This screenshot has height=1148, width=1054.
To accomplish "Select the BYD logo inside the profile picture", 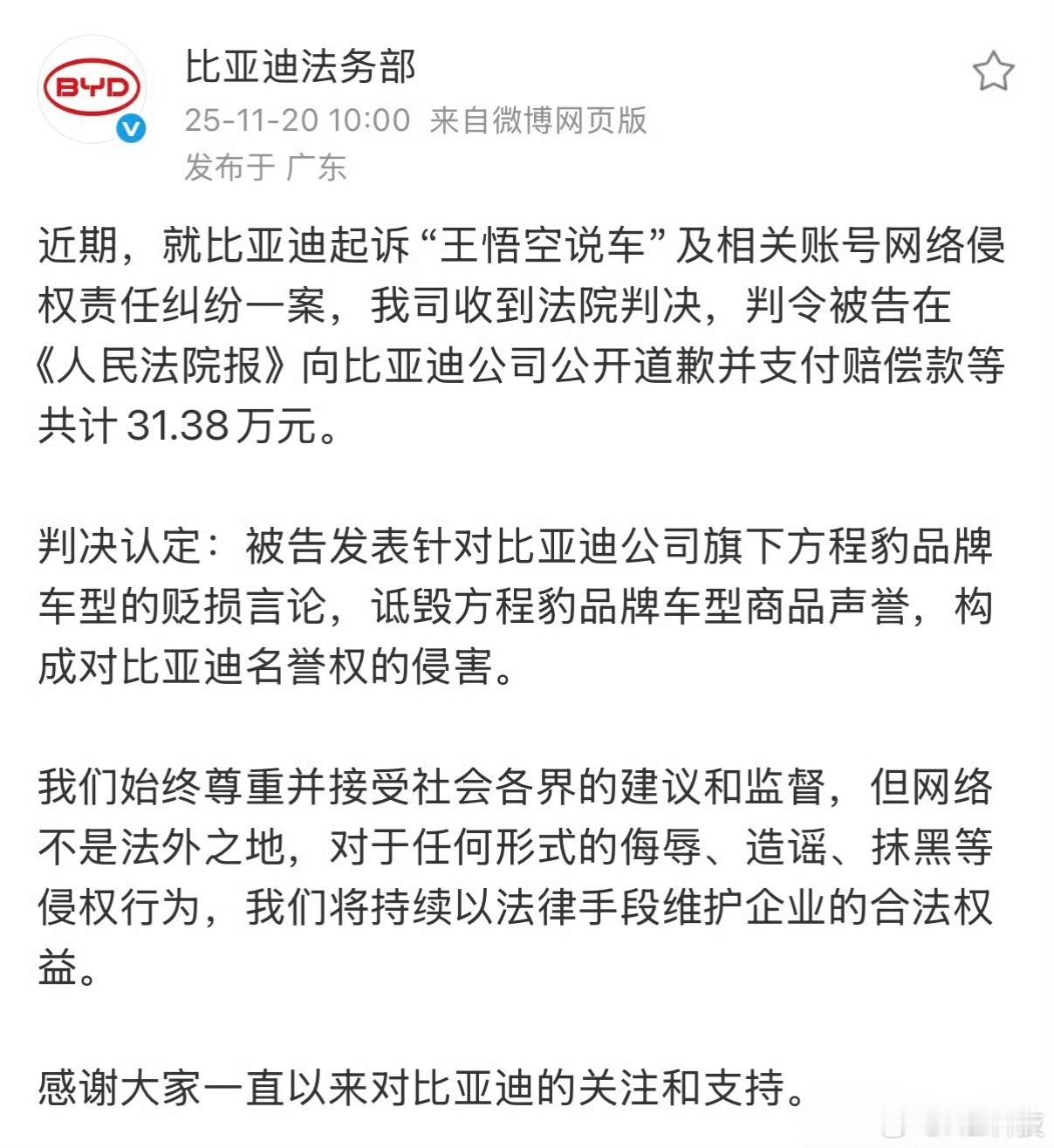I will [92, 87].
